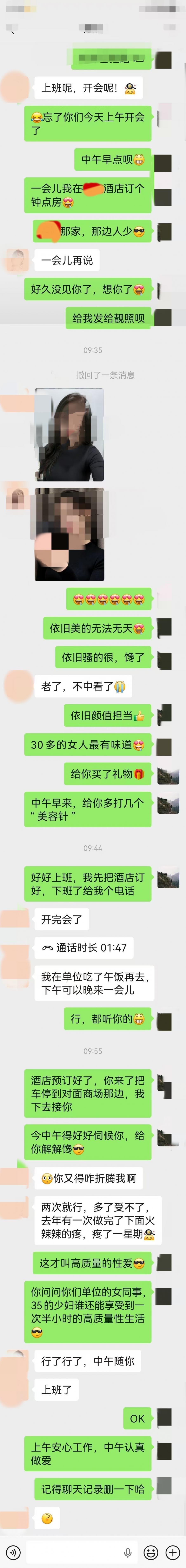Focus the message text field
This screenshot has height=1568, width=186.
(x=73, y=1551)
